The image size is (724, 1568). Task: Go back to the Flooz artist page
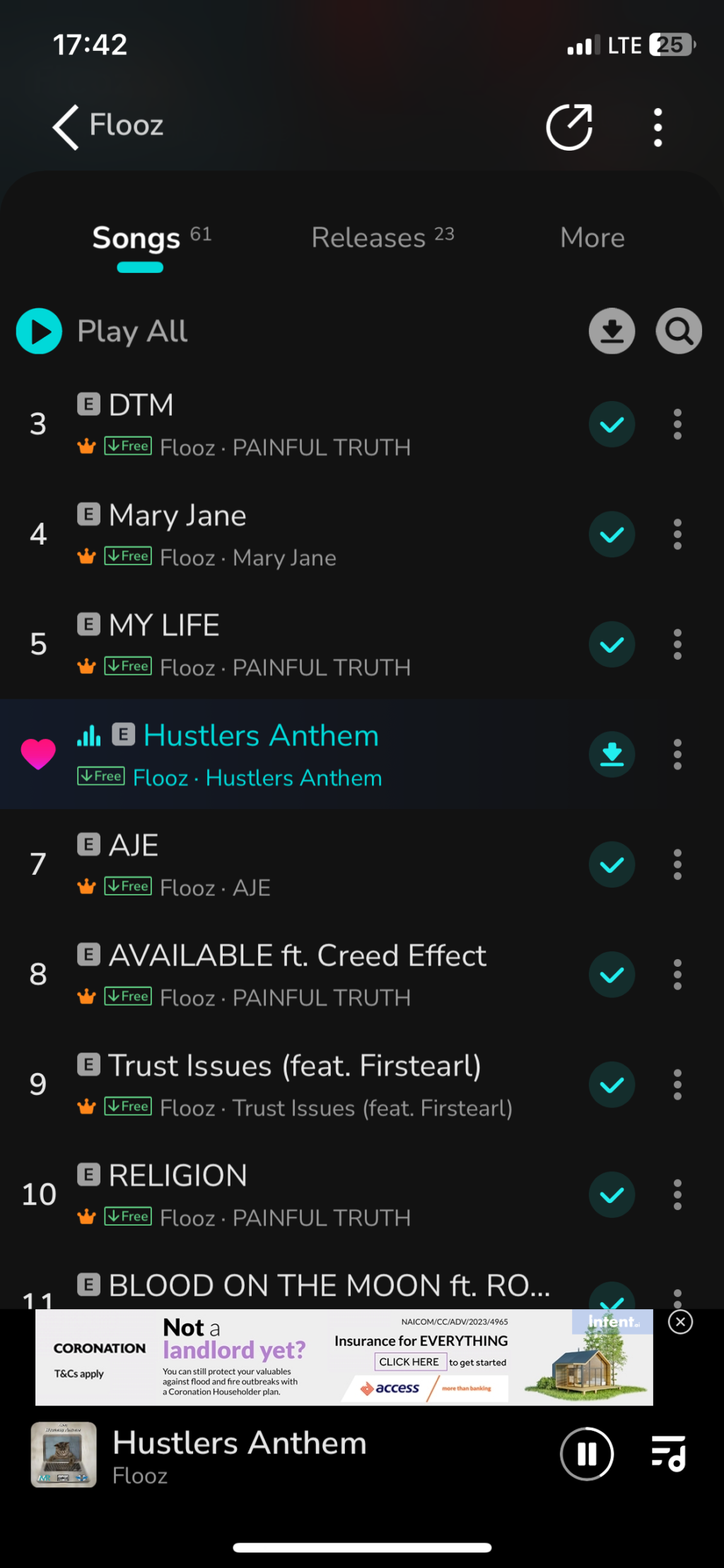point(66,127)
